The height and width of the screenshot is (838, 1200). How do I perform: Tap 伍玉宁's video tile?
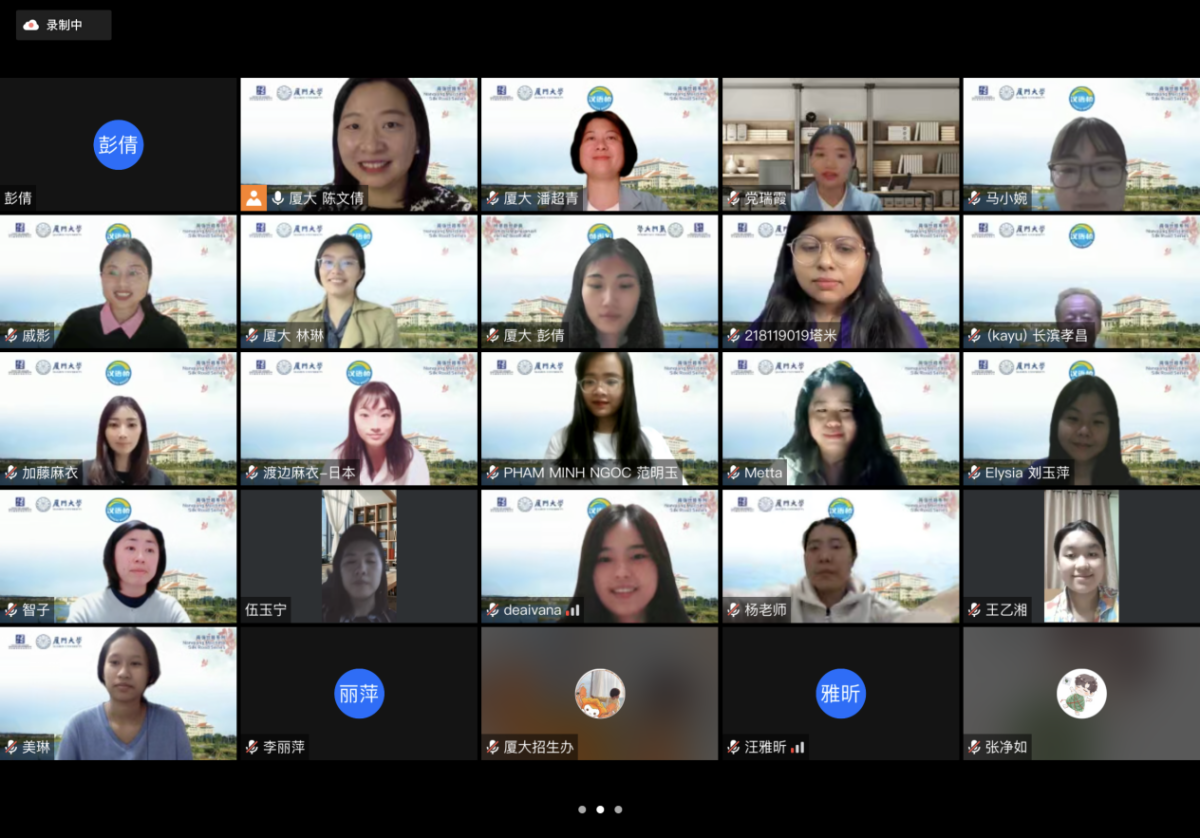point(358,556)
